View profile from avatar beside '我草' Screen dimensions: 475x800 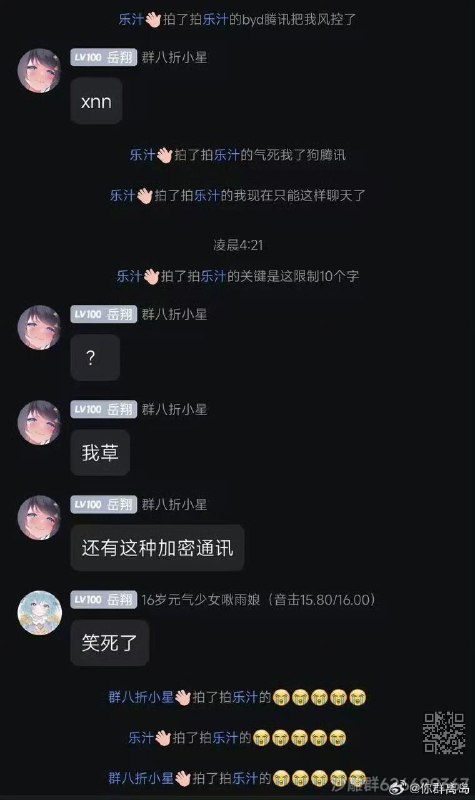39,422
